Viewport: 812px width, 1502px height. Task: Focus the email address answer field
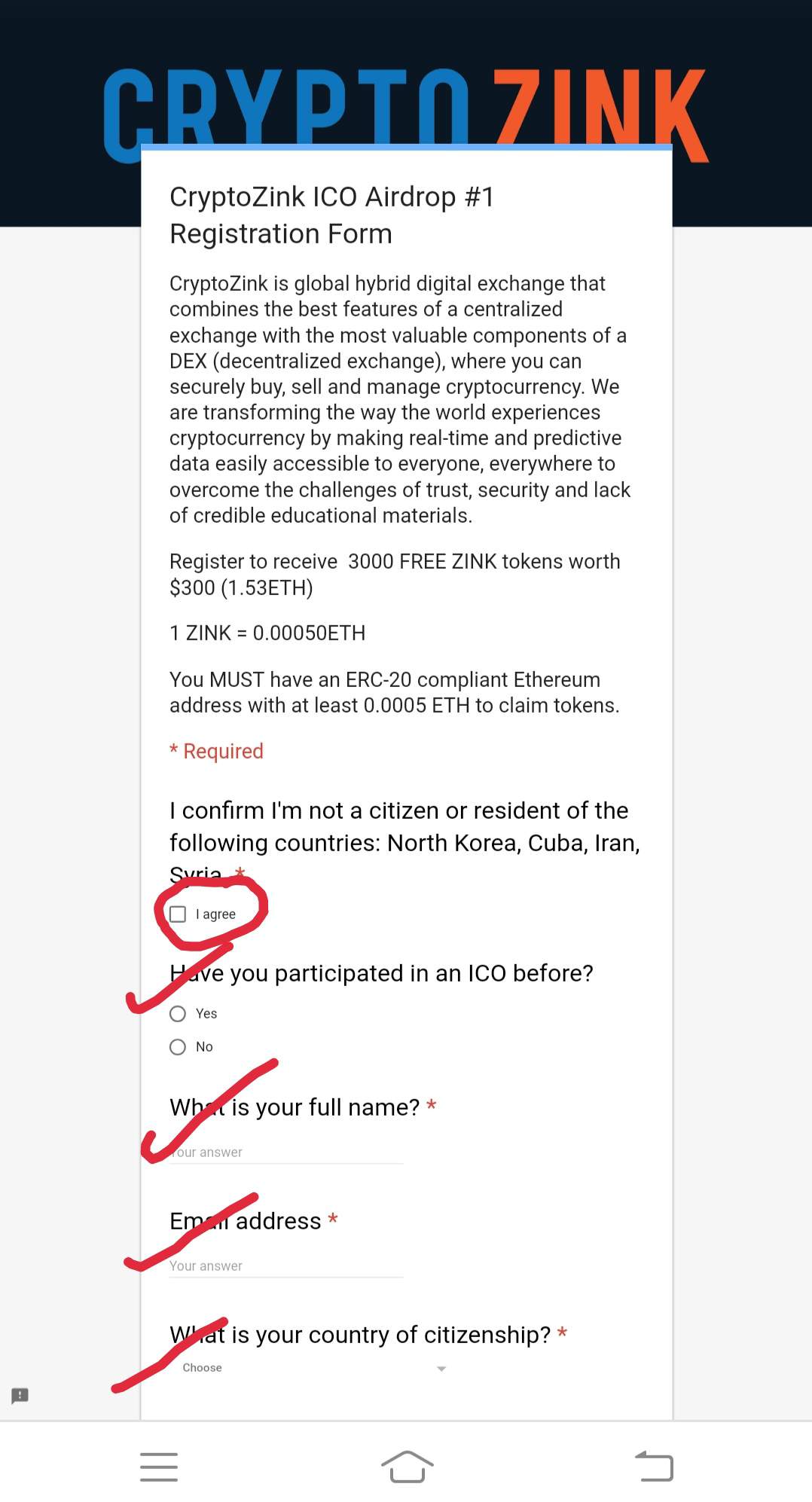(x=286, y=1266)
